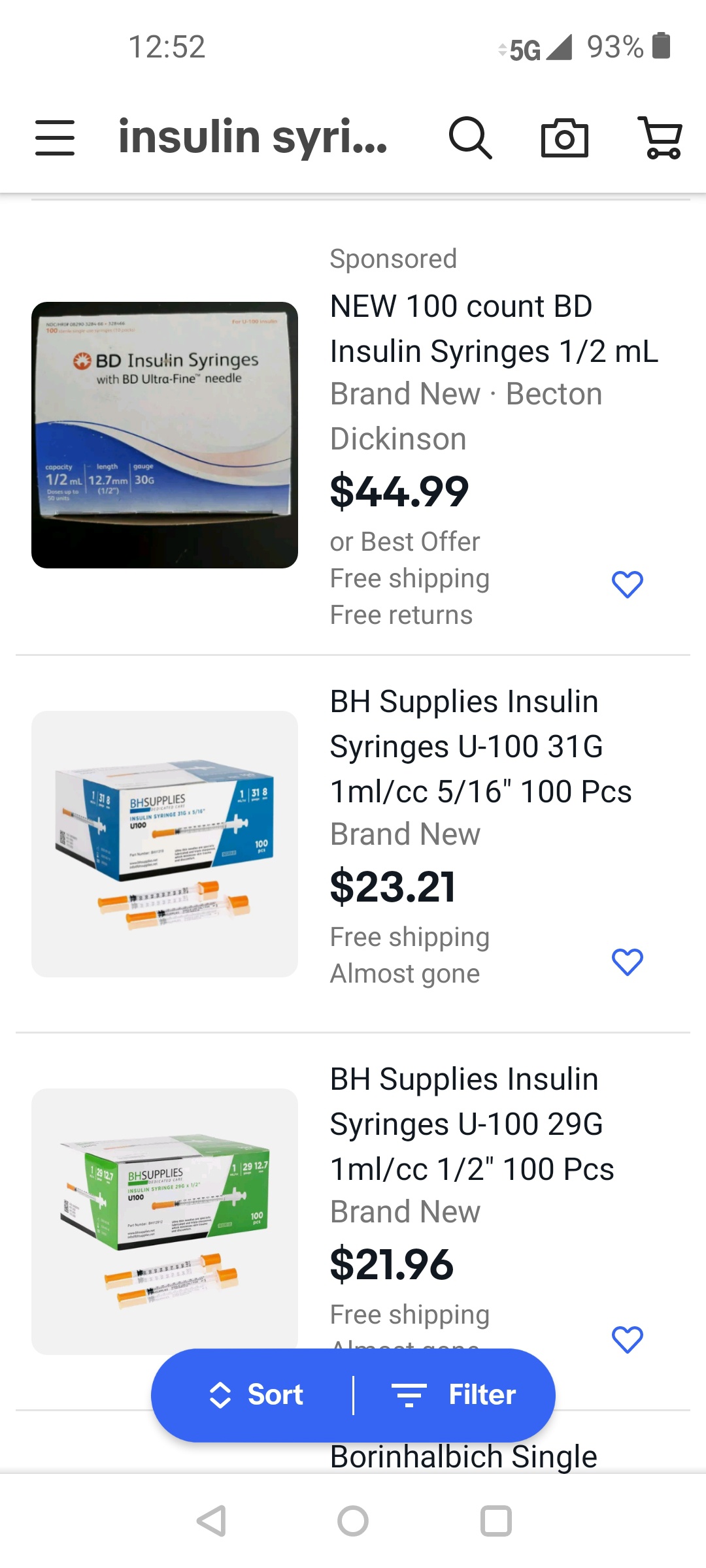706x1568 pixels.
Task: Toggle heart on BH Supplies 29G listing
Action: tap(628, 1338)
